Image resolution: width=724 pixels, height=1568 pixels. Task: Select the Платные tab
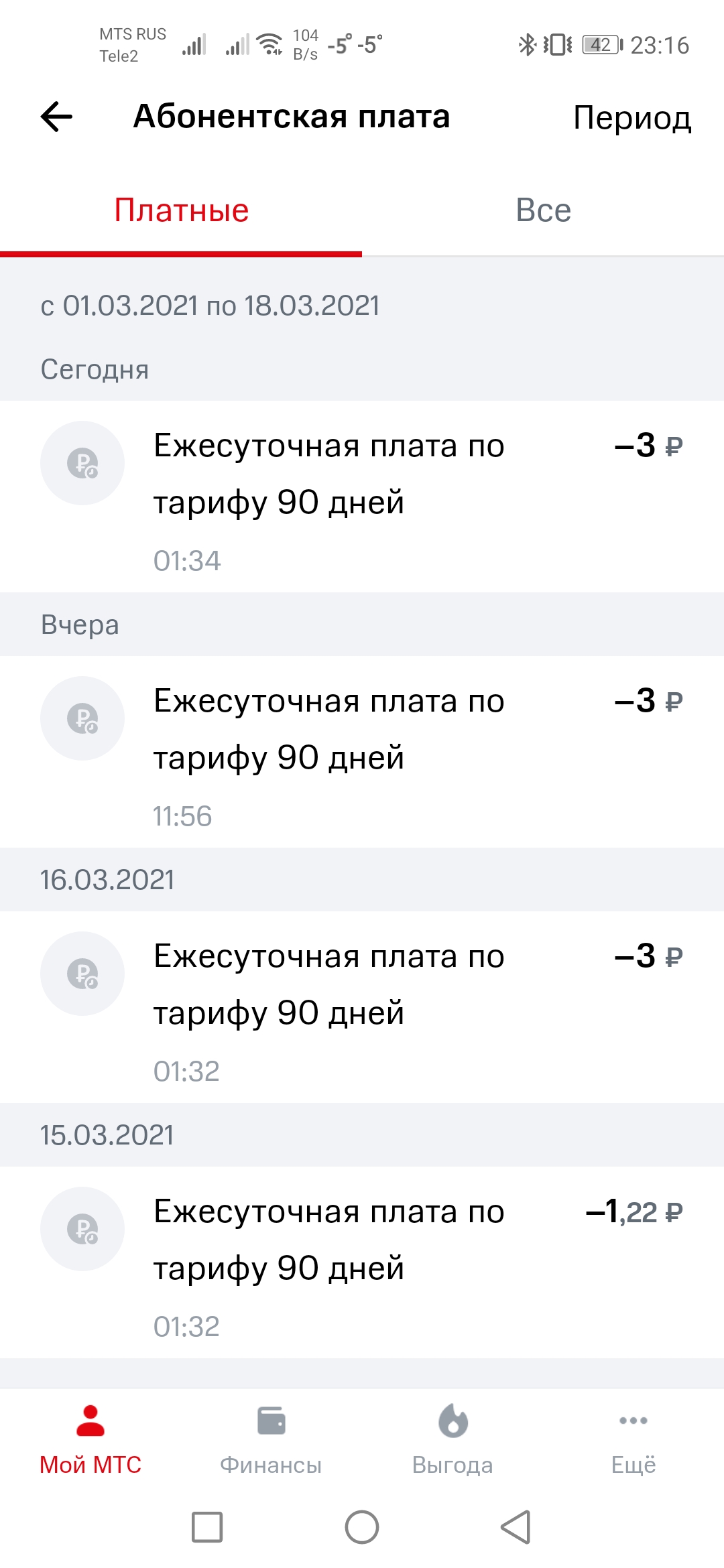click(181, 210)
